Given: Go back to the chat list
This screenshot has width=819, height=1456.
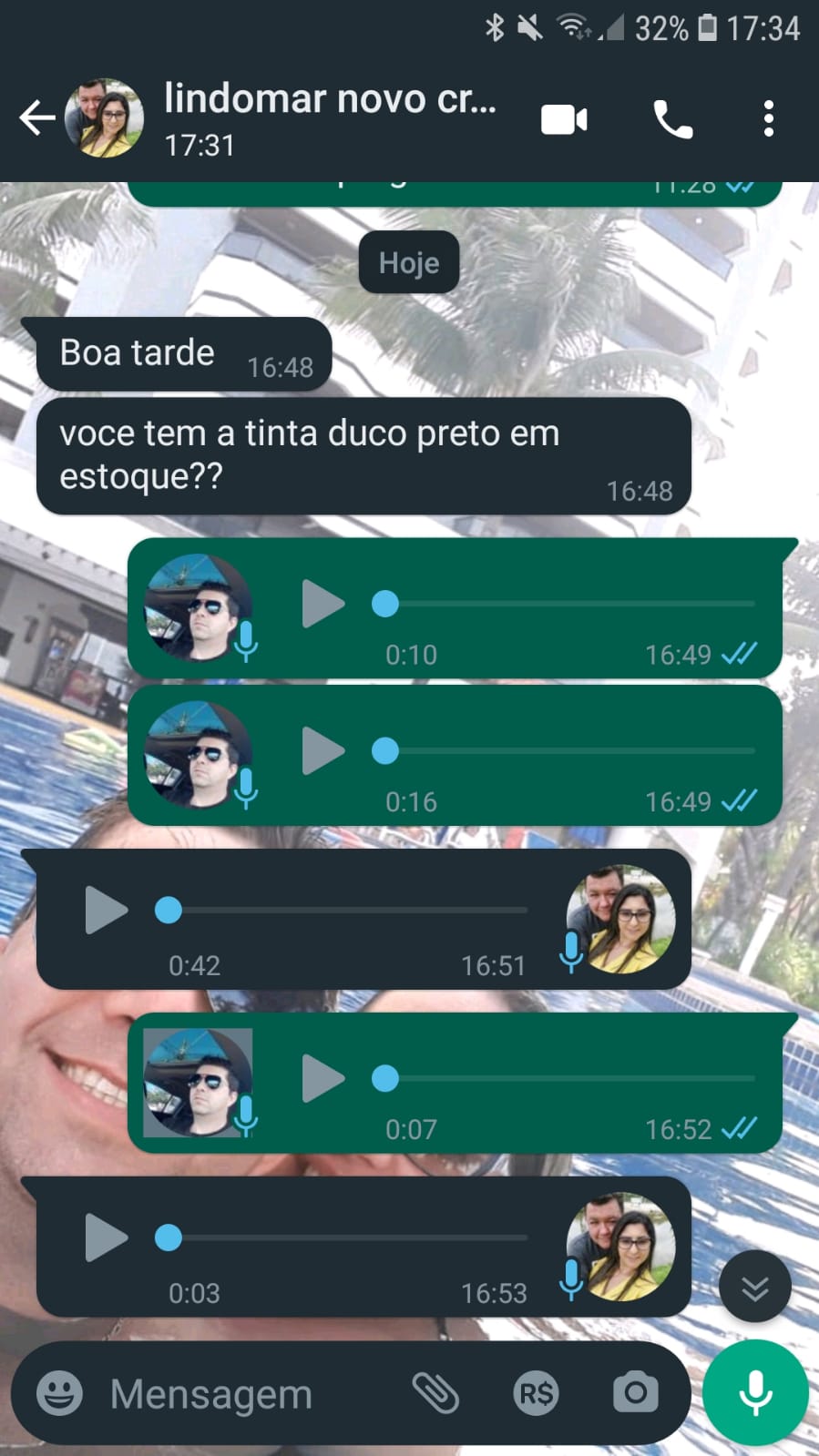Looking at the screenshot, I should pyautogui.click(x=36, y=118).
